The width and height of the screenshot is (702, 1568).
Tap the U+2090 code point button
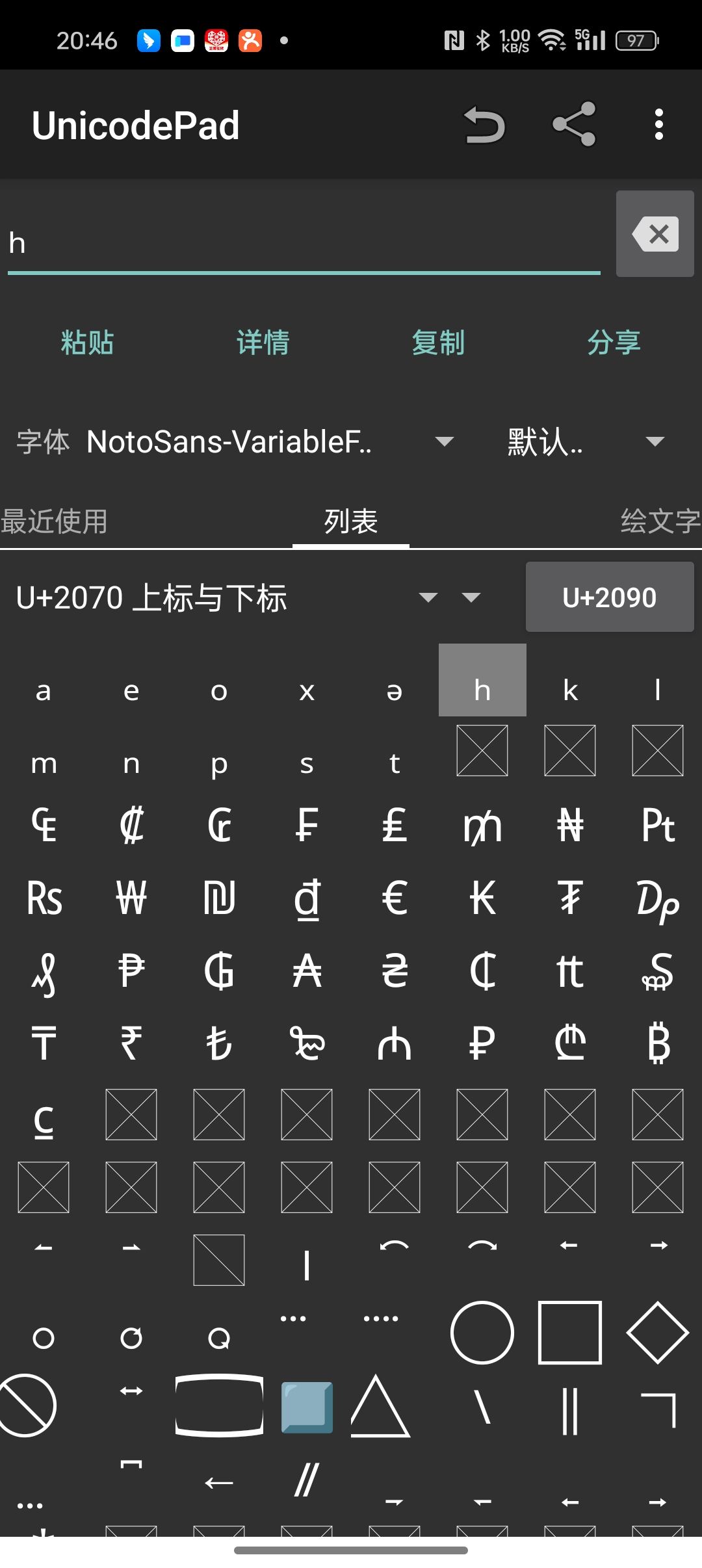pos(609,597)
